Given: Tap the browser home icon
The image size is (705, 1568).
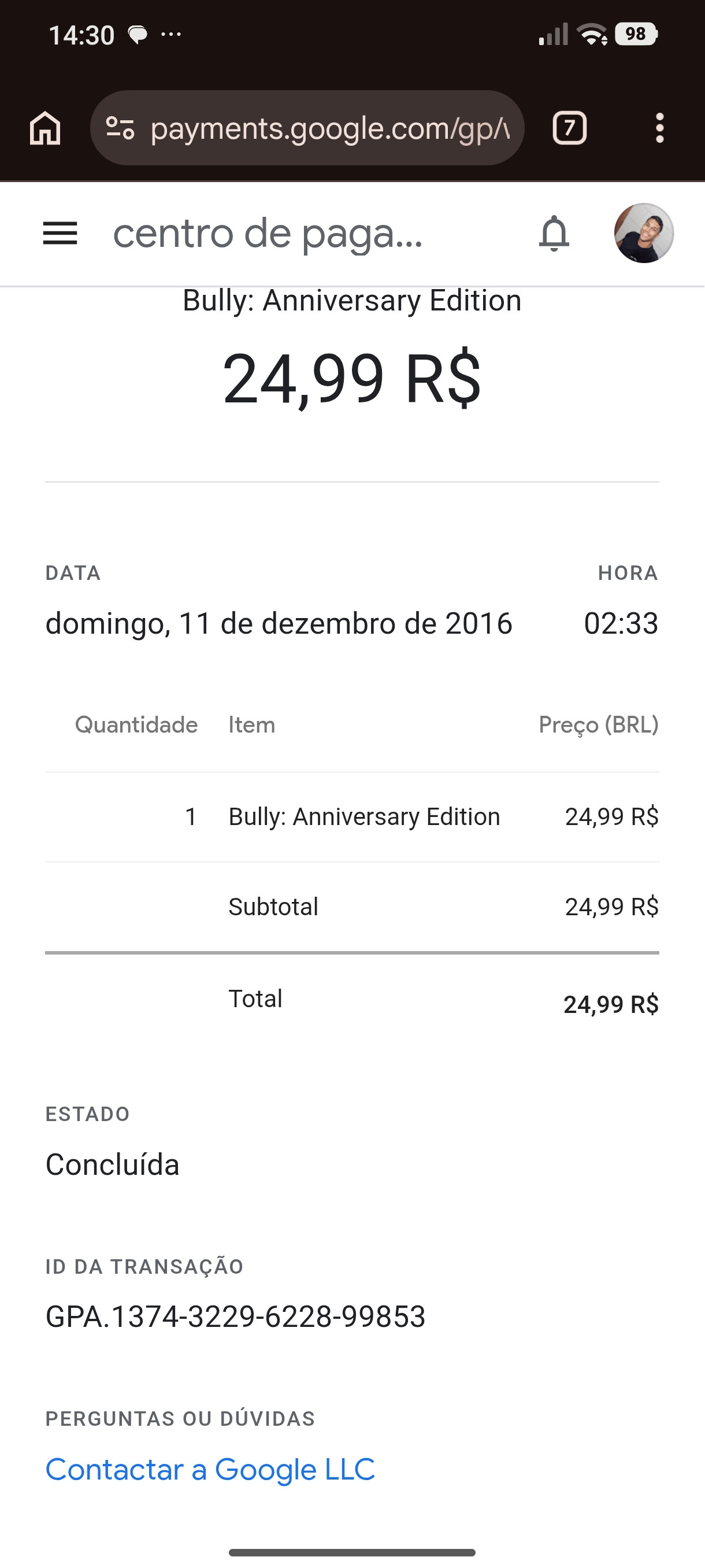Looking at the screenshot, I should point(46,128).
